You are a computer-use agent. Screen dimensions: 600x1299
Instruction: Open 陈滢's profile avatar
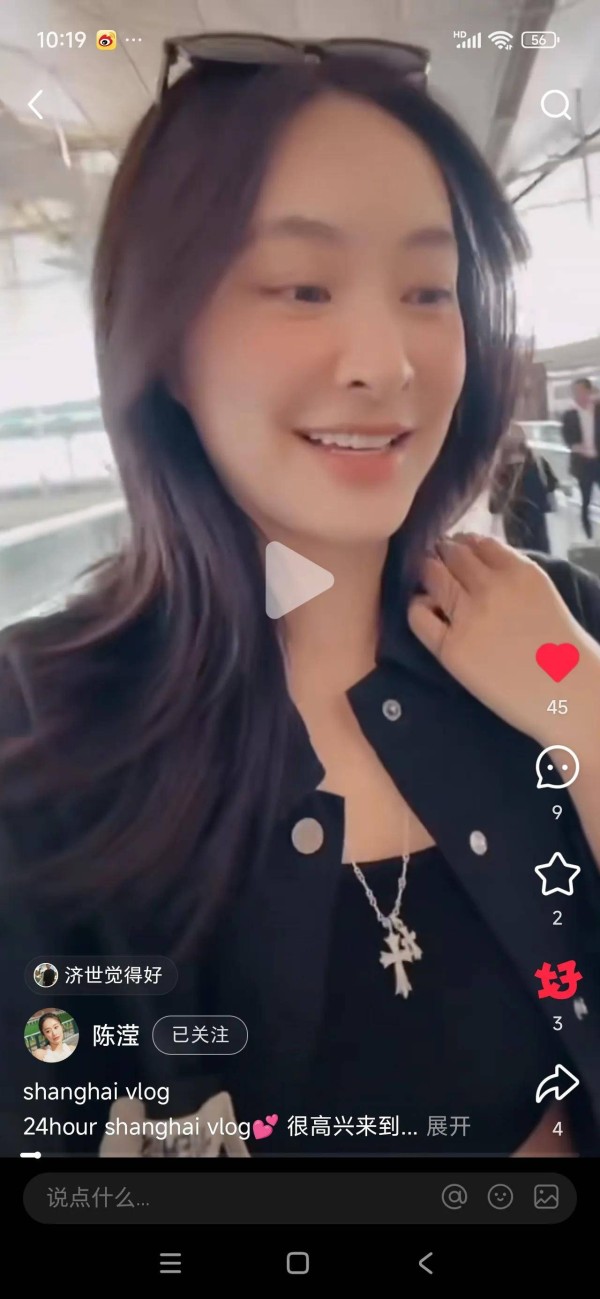tap(51, 1035)
